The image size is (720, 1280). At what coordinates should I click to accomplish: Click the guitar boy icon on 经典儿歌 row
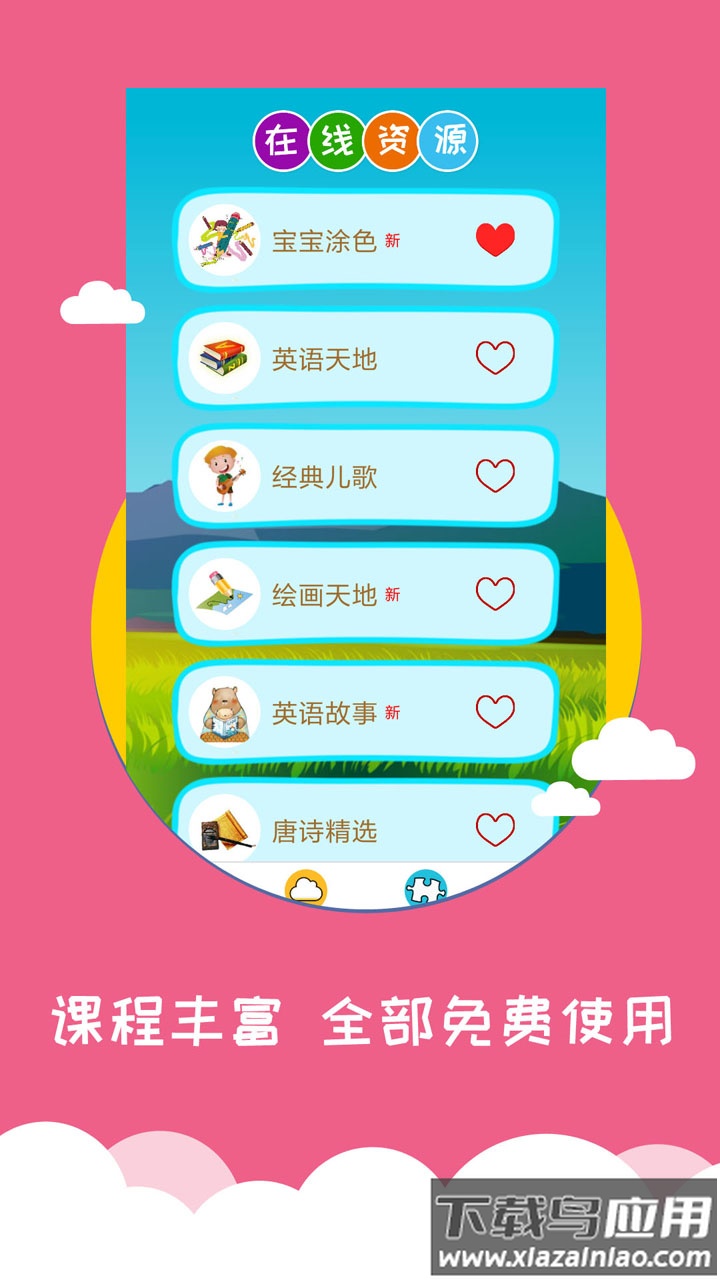224,477
